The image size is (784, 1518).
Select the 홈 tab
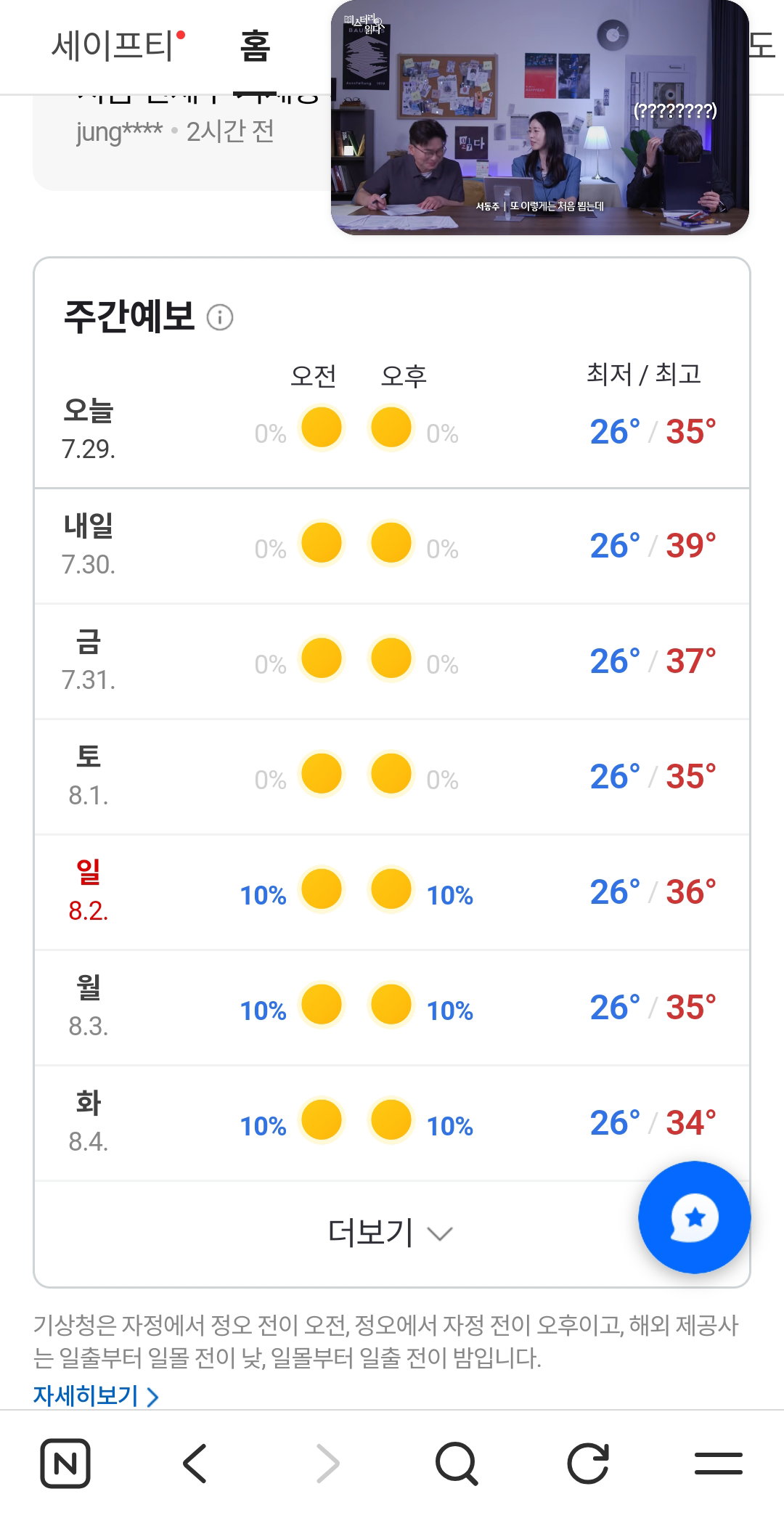(x=255, y=46)
